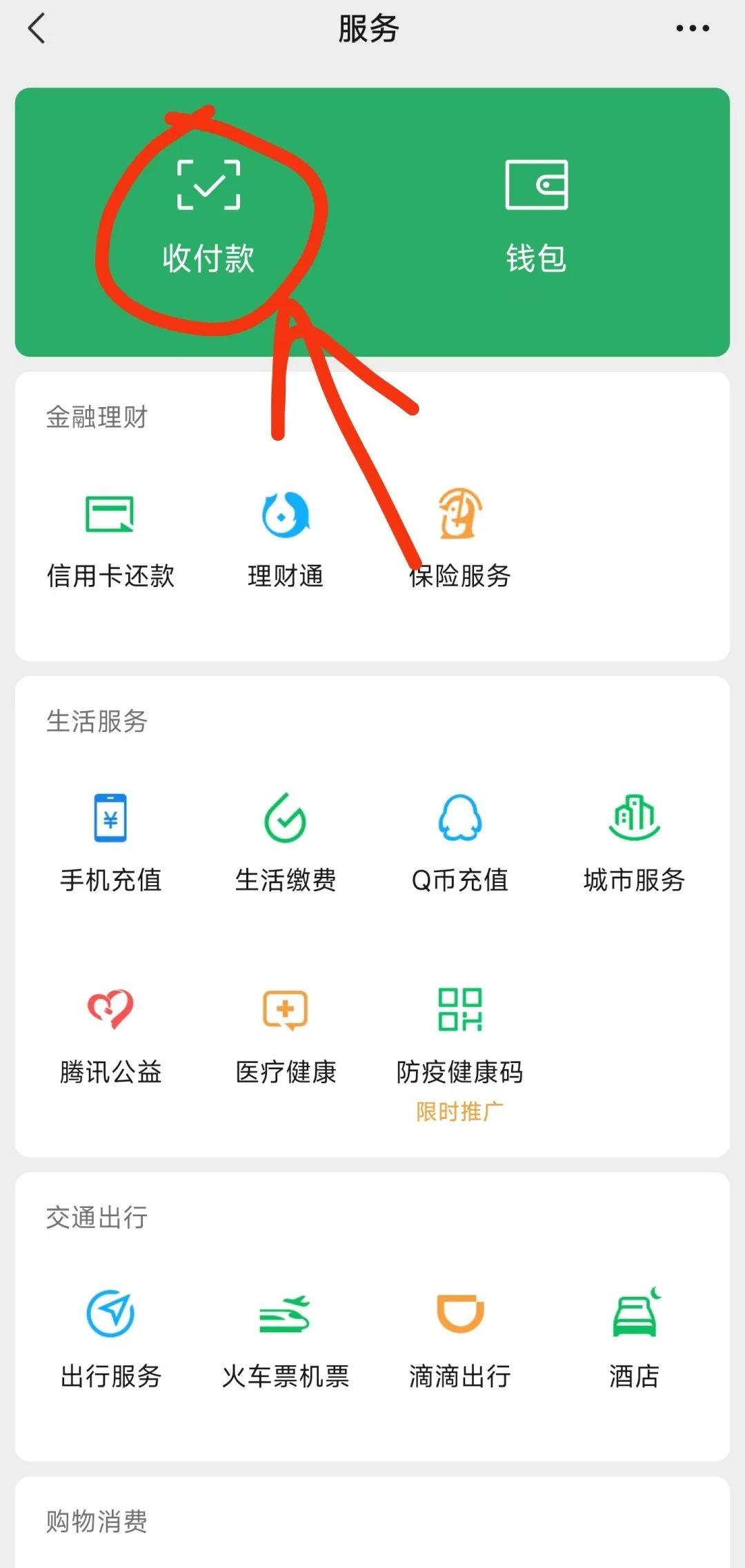The height and width of the screenshot is (1568, 745).
Task: Open 火车票机票 train and flight tickets
Action: tap(284, 1314)
